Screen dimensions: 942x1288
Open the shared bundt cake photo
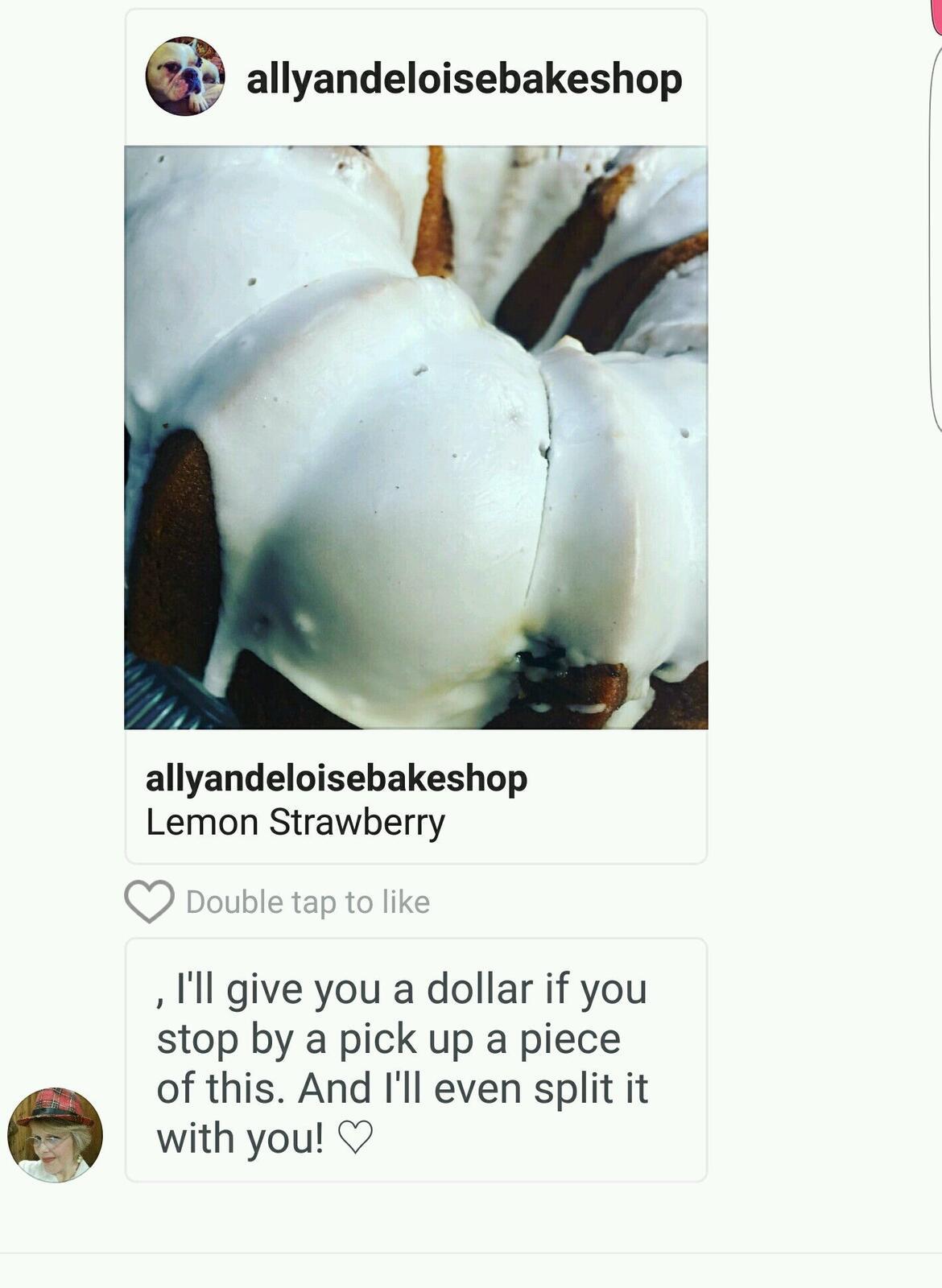click(419, 435)
